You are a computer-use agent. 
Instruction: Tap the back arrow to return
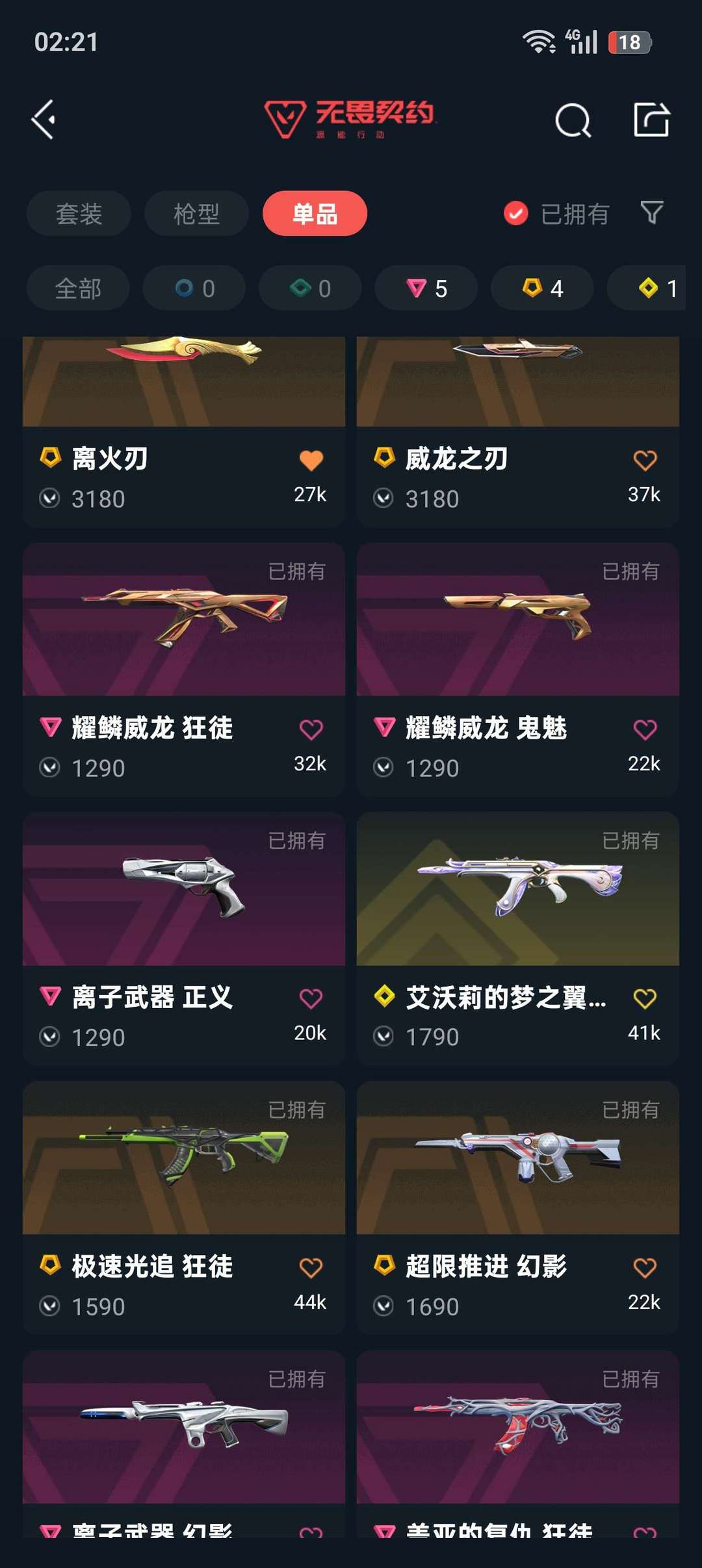[x=43, y=120]
